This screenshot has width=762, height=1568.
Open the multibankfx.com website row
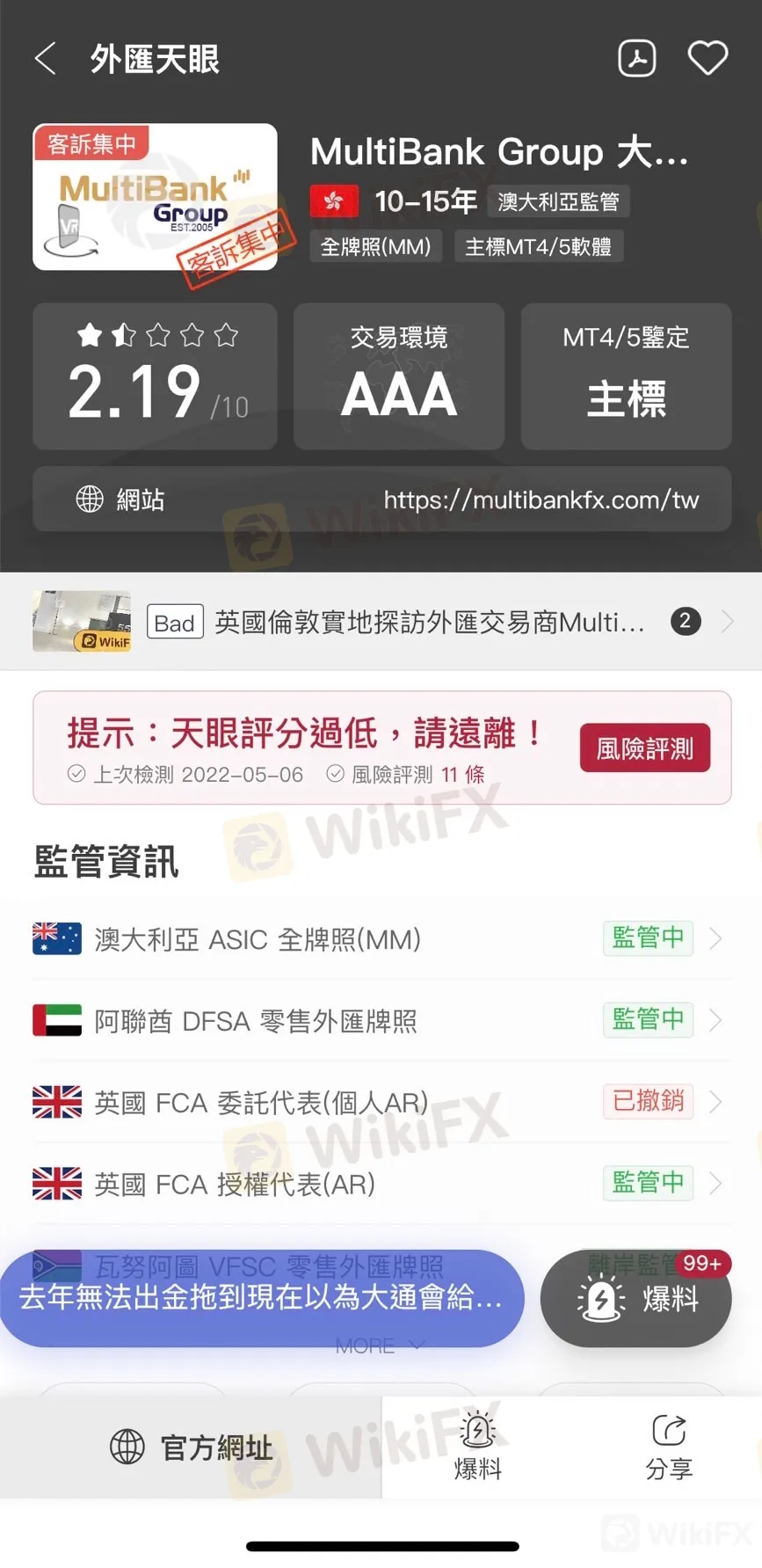click(x=381, y=500)
